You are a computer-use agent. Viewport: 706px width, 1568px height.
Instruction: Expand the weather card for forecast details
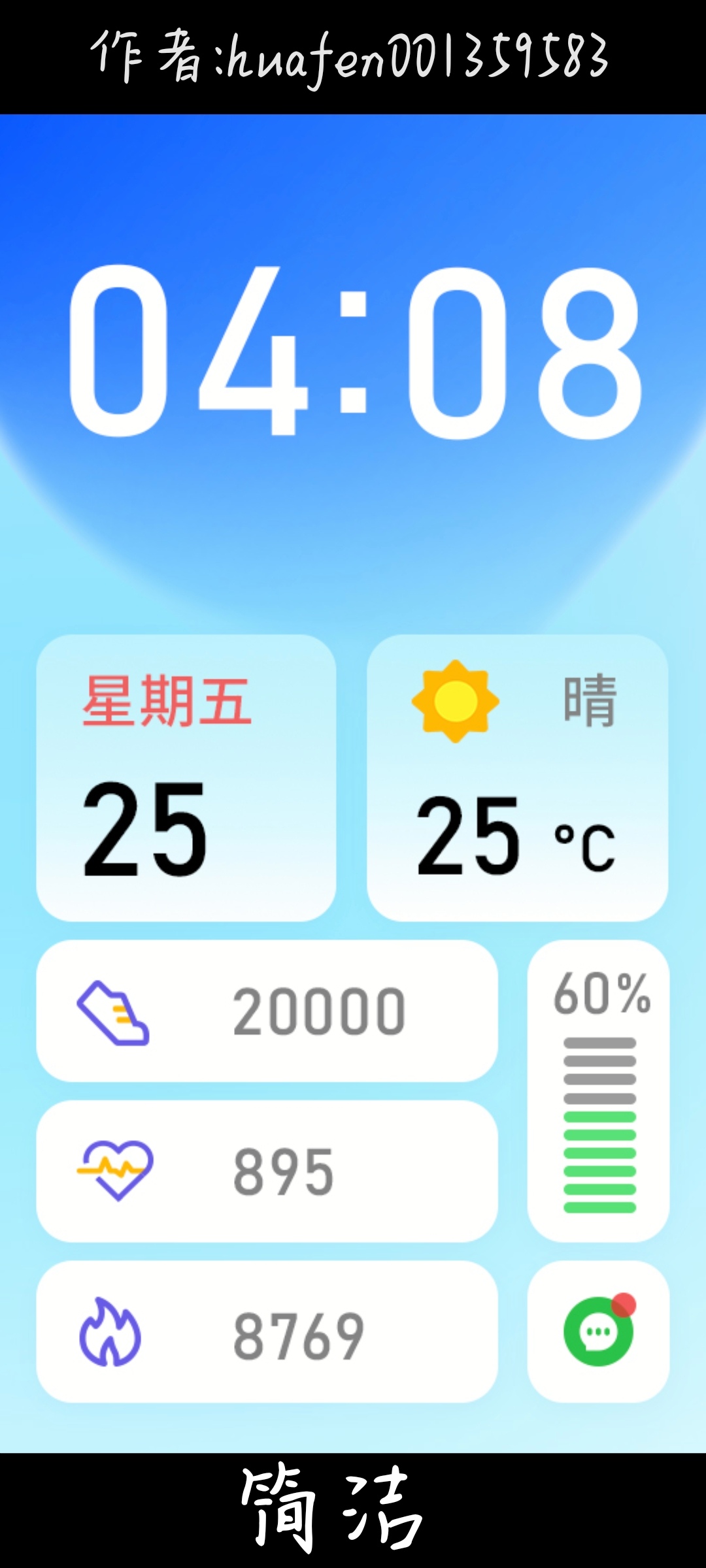(516, 777)
